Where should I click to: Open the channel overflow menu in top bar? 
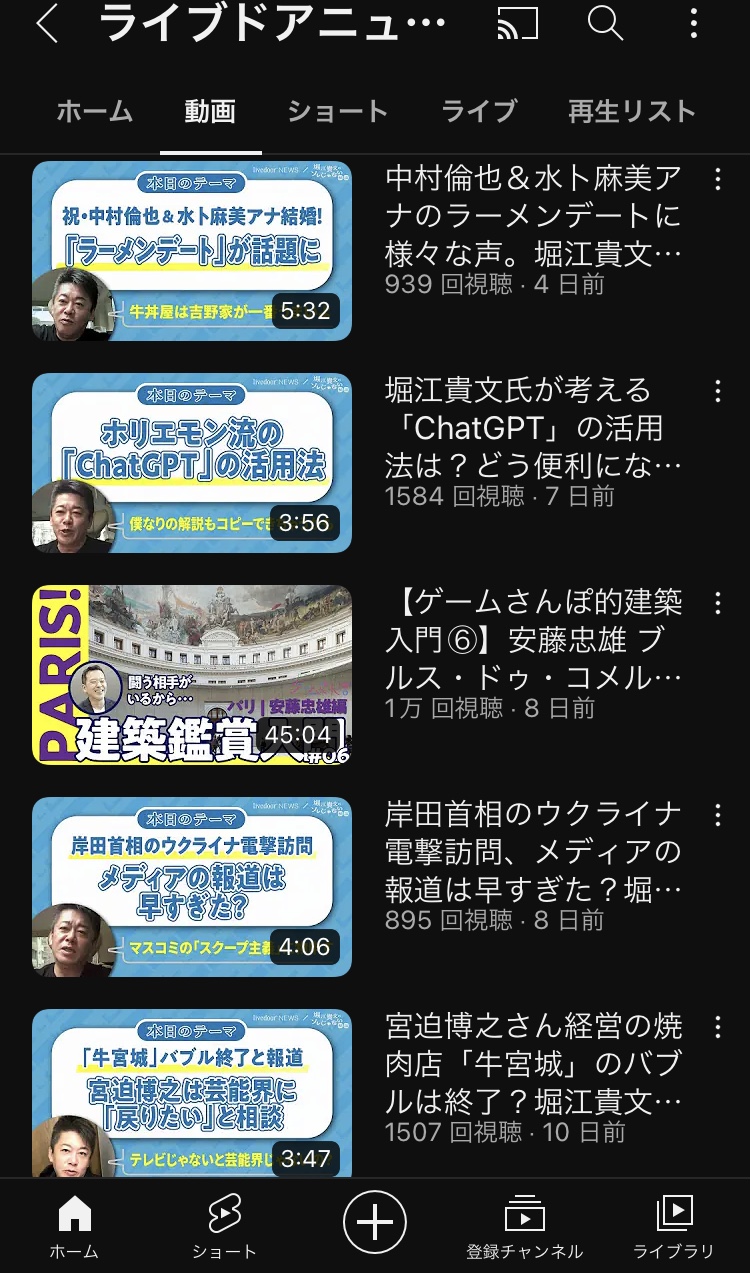tap(694, 24)
